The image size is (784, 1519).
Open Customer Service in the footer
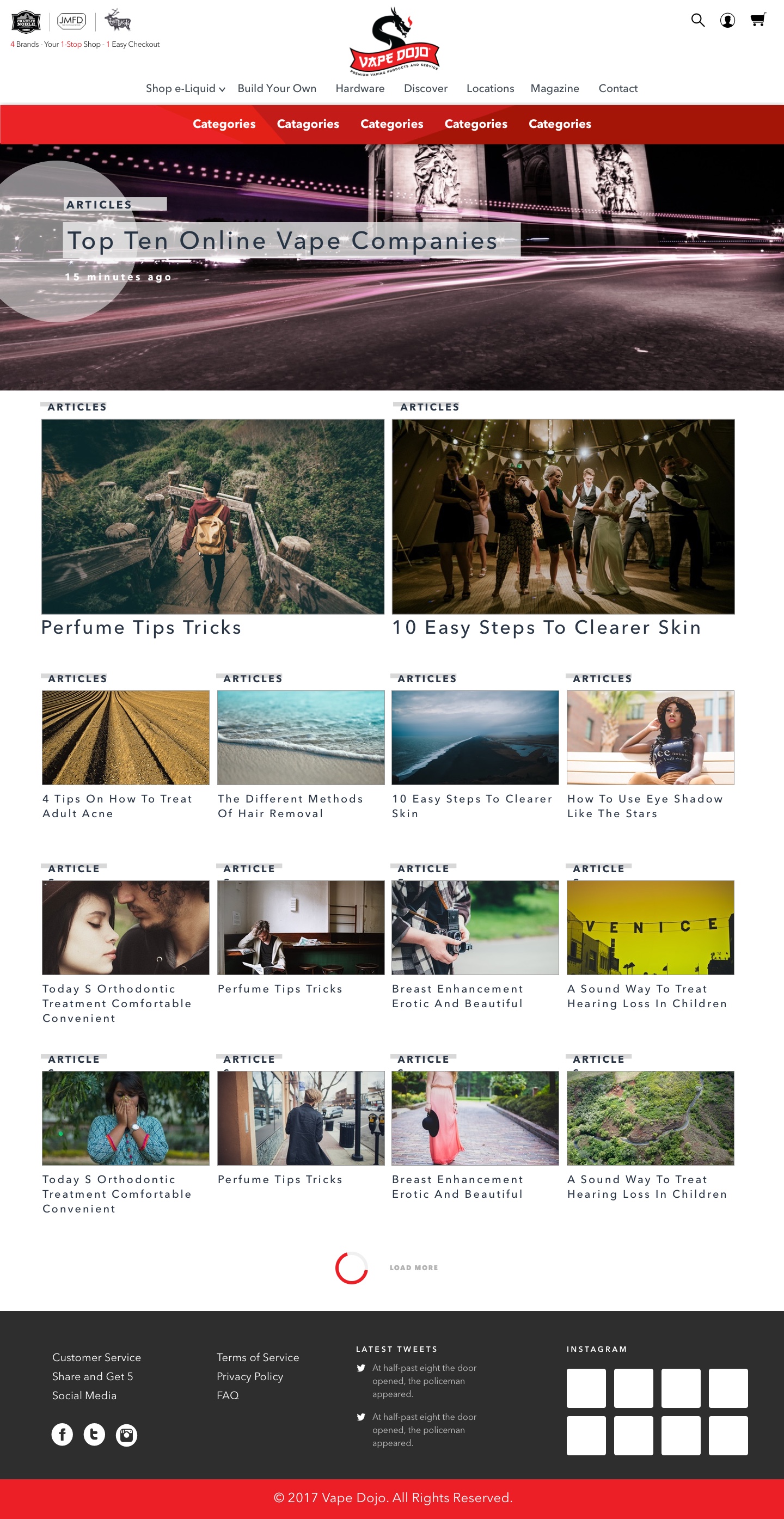[x=97, y=1357]
